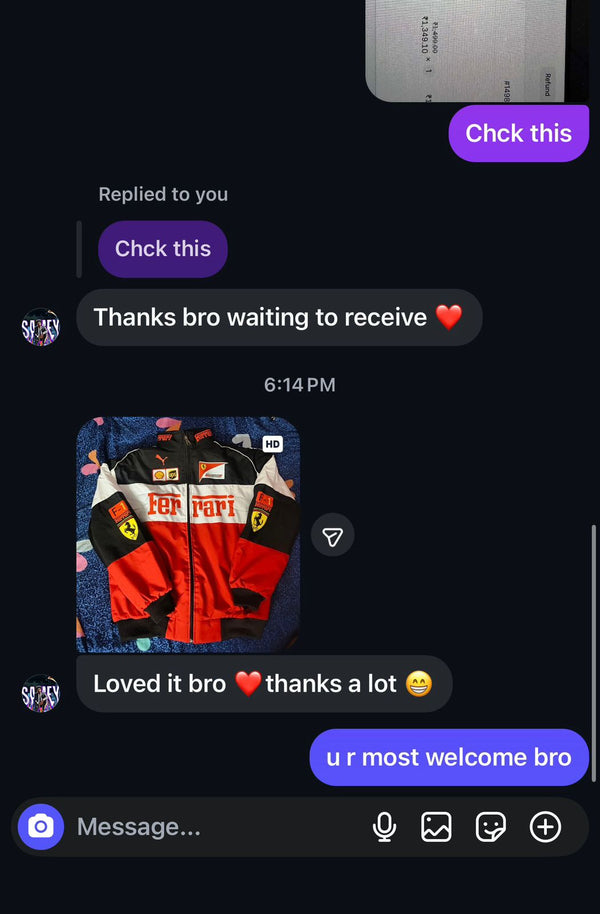Image resolution: width=600 pixels, height=914 pixels.
Task: Open more options with the plus icon
Action: tap(545, 827)
